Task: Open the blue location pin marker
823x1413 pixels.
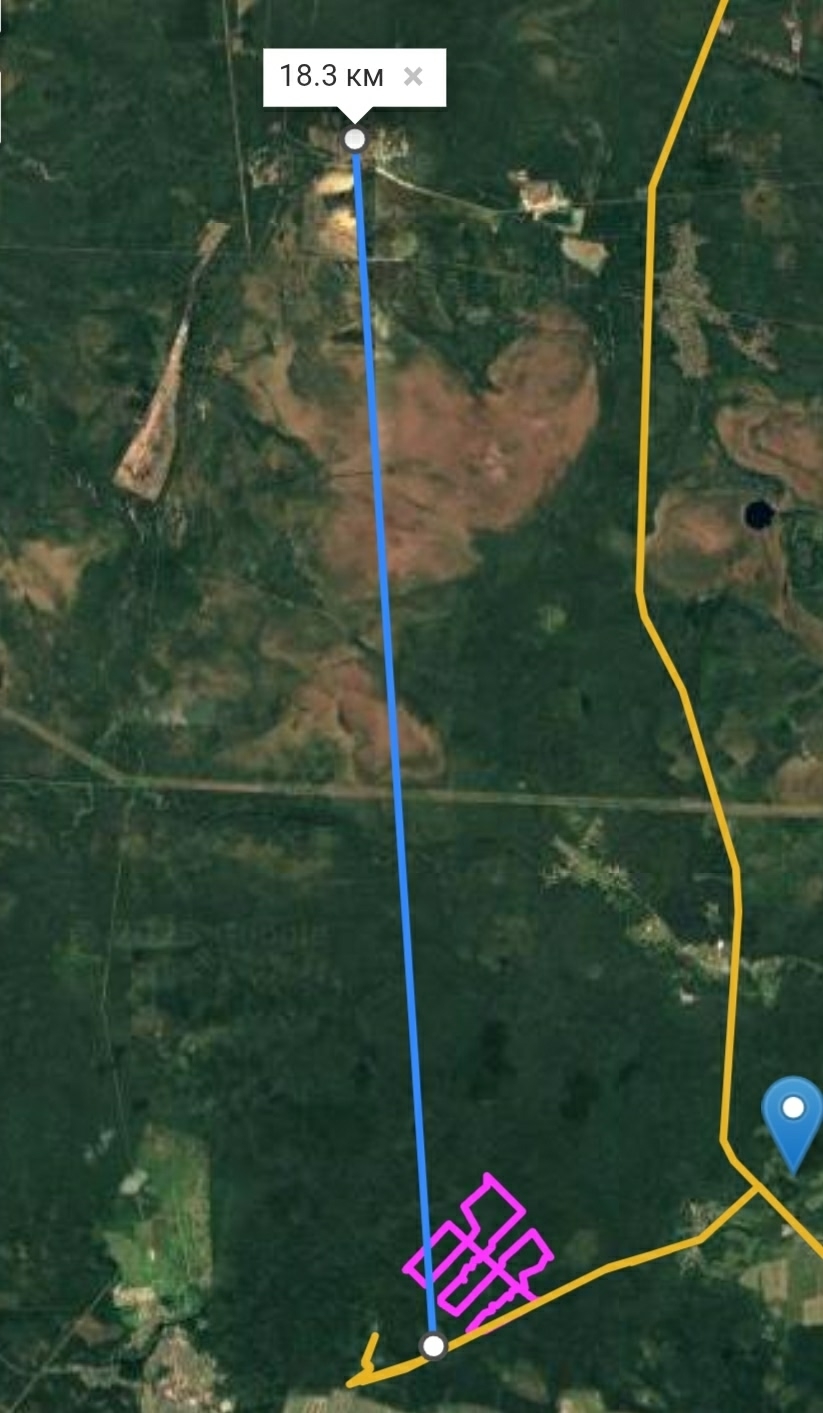Action: coord(792,1111)
